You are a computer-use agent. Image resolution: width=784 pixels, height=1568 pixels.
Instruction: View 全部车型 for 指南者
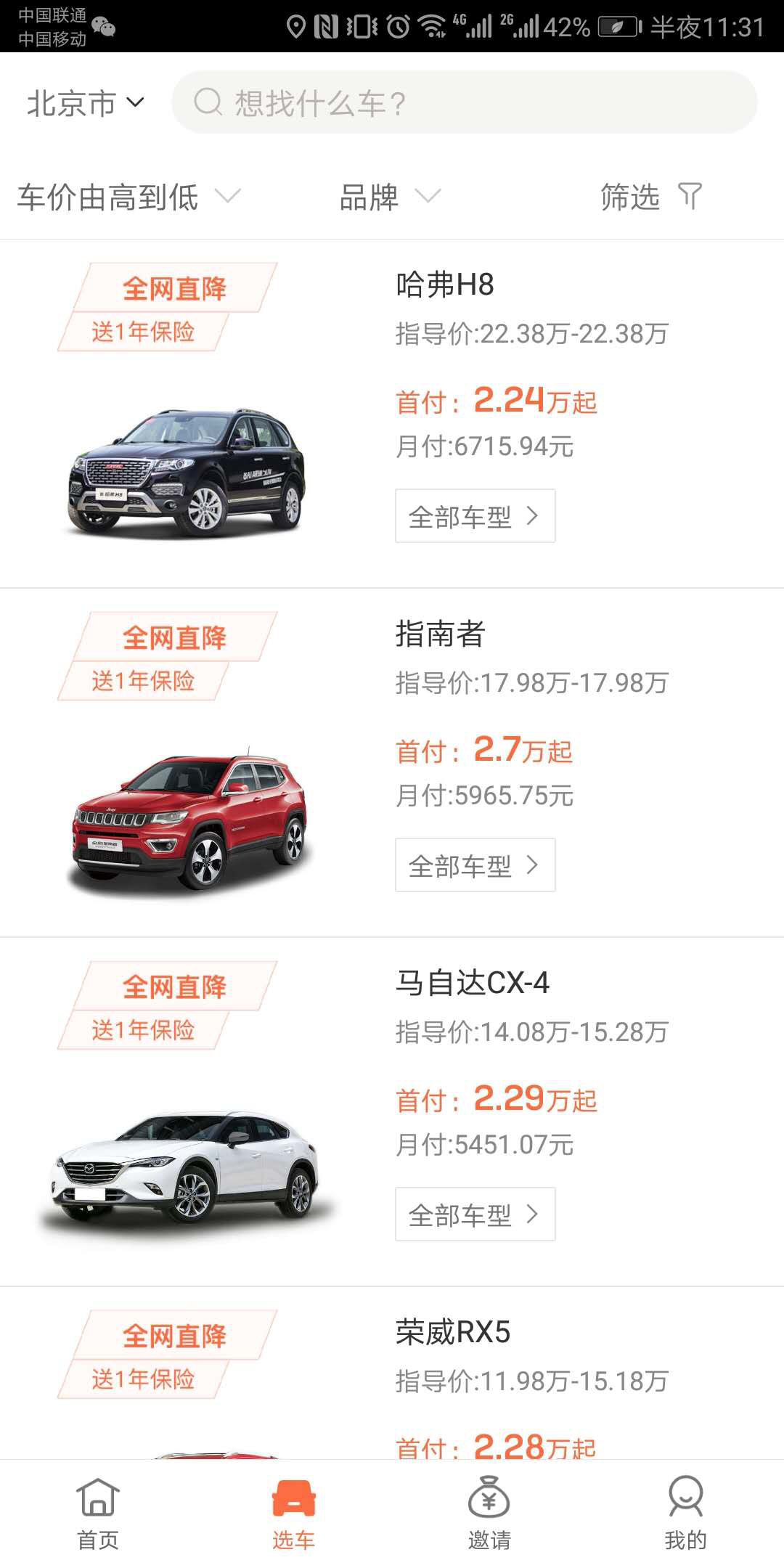tap(475, 865)
